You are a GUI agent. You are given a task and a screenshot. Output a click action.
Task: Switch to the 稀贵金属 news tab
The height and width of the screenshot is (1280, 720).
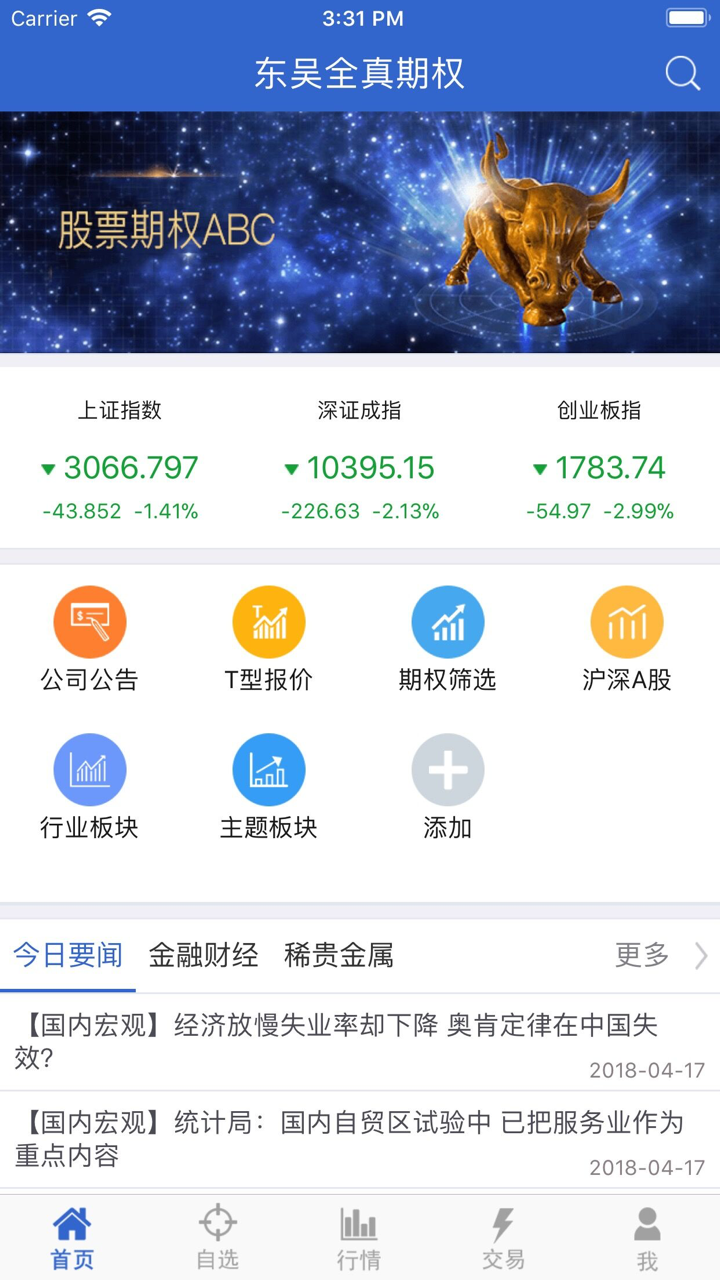339,956
